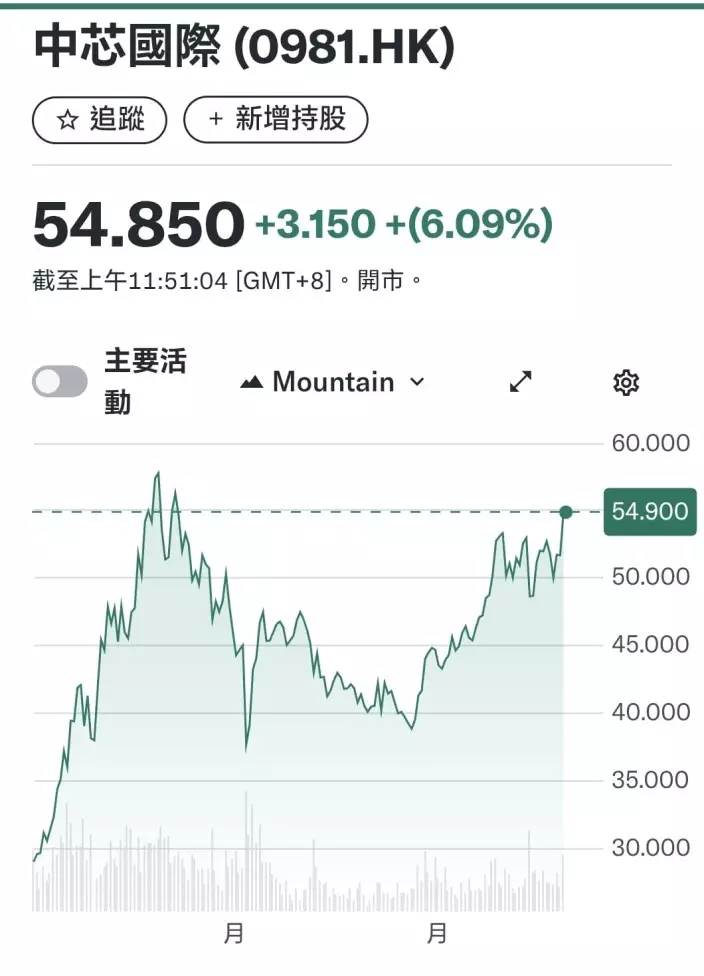This screenshot has width=704, height=976.
Task: Open the Mountain chart type dropdown
Action: pyautogui.click(x=333, y=382)
